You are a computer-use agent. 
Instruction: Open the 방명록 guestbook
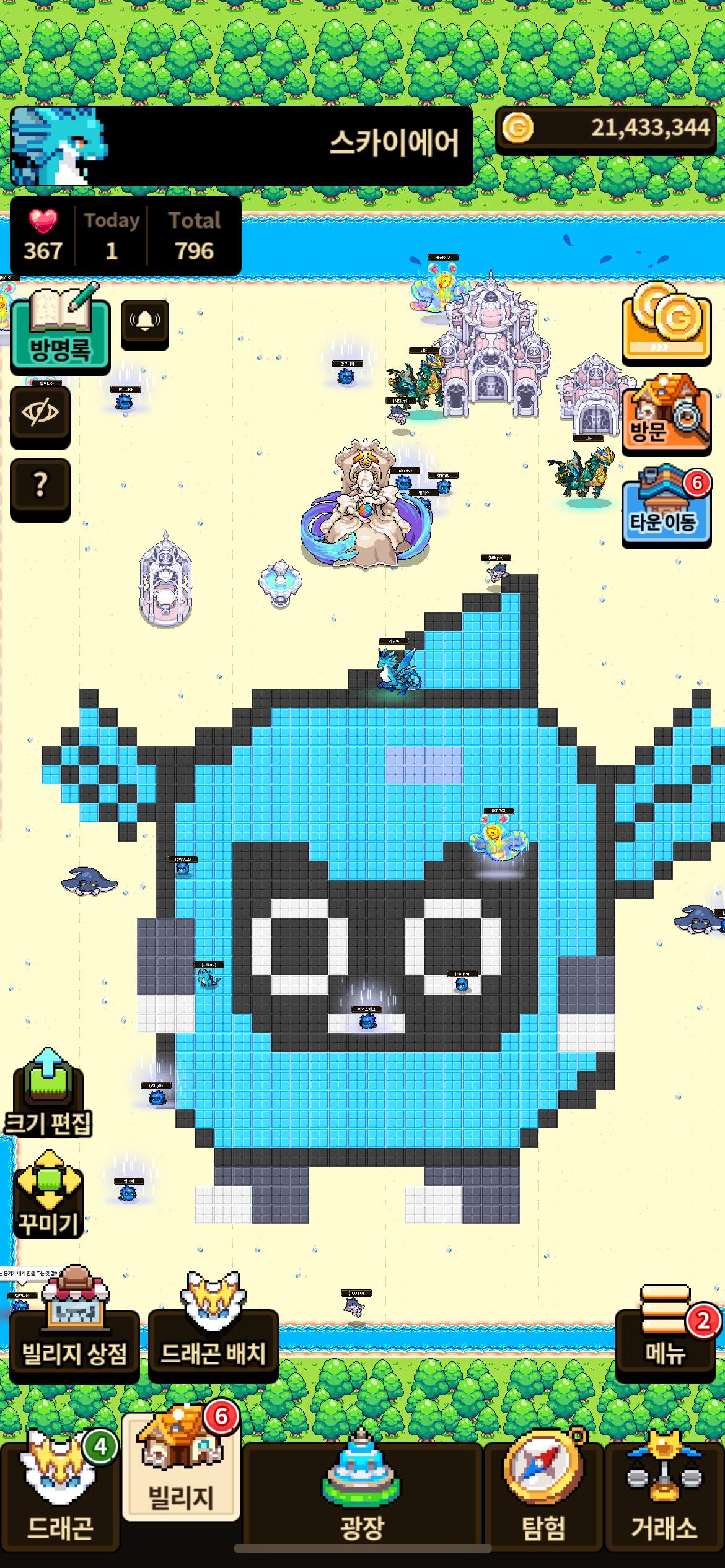60,331
